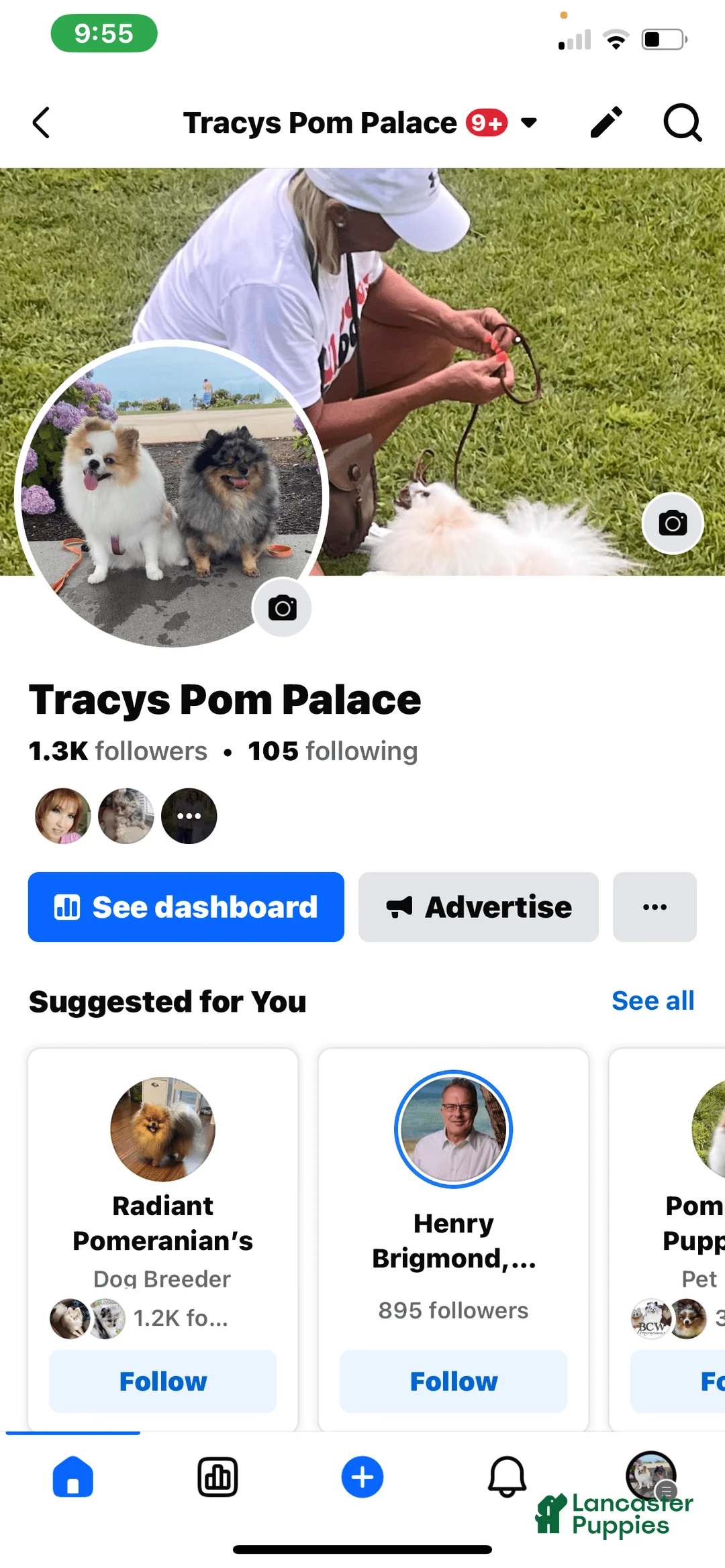725x1568 pixels.
Task: Open the insights dashboard tab in bottom bar
Action: [217, 1477]
